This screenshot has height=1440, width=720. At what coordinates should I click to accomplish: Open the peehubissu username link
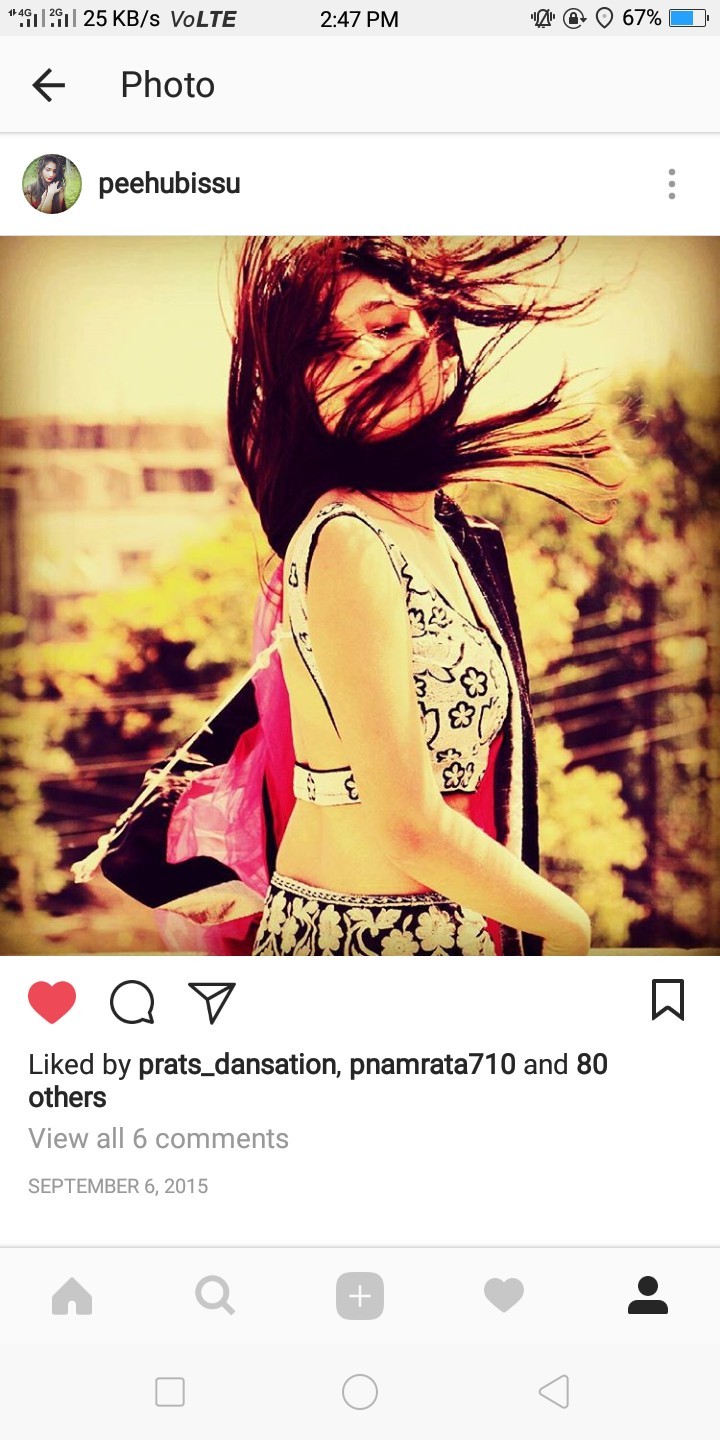(x=169, y=184)
